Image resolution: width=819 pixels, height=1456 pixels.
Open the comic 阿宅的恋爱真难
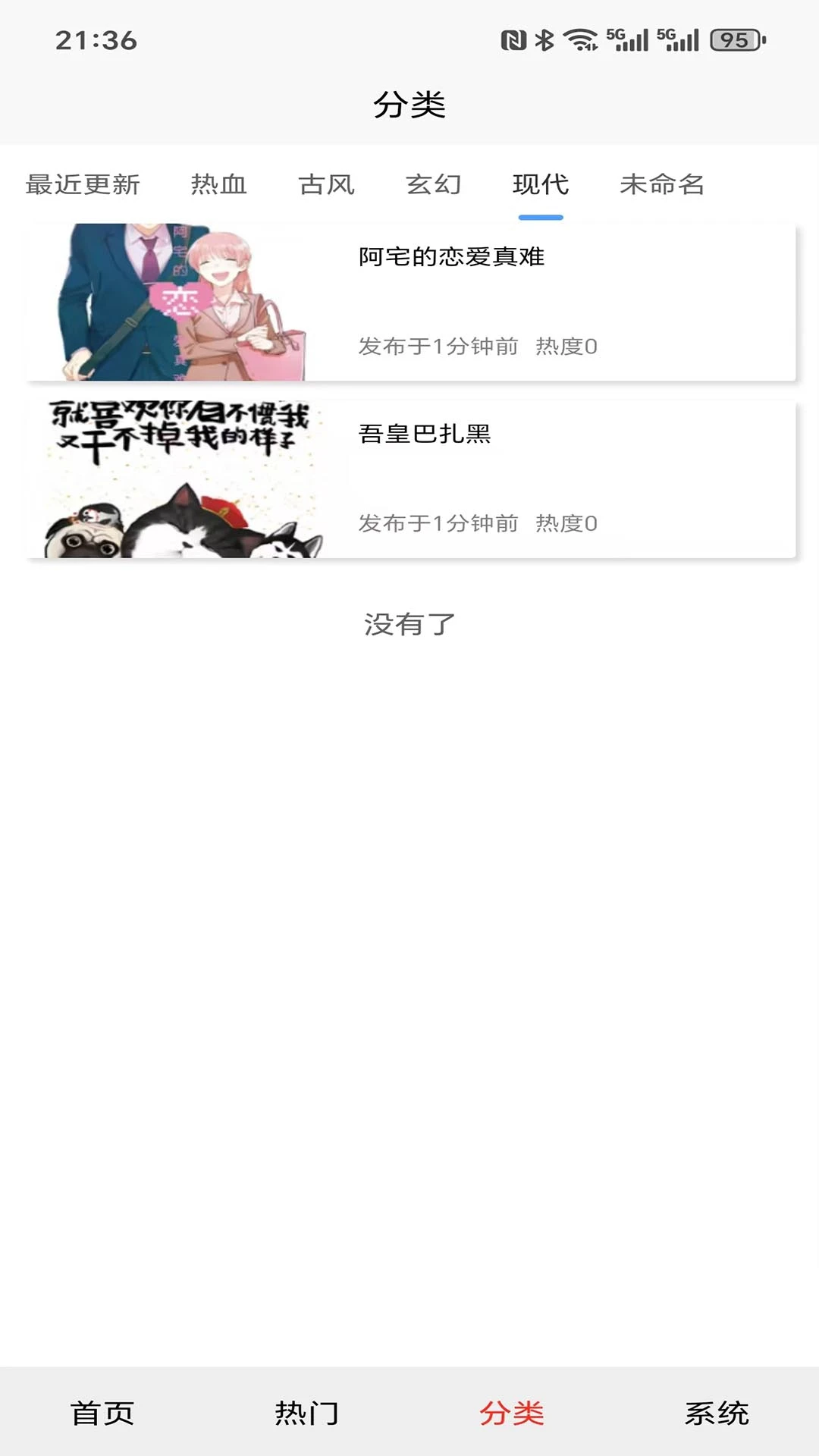tap(453, 258)
